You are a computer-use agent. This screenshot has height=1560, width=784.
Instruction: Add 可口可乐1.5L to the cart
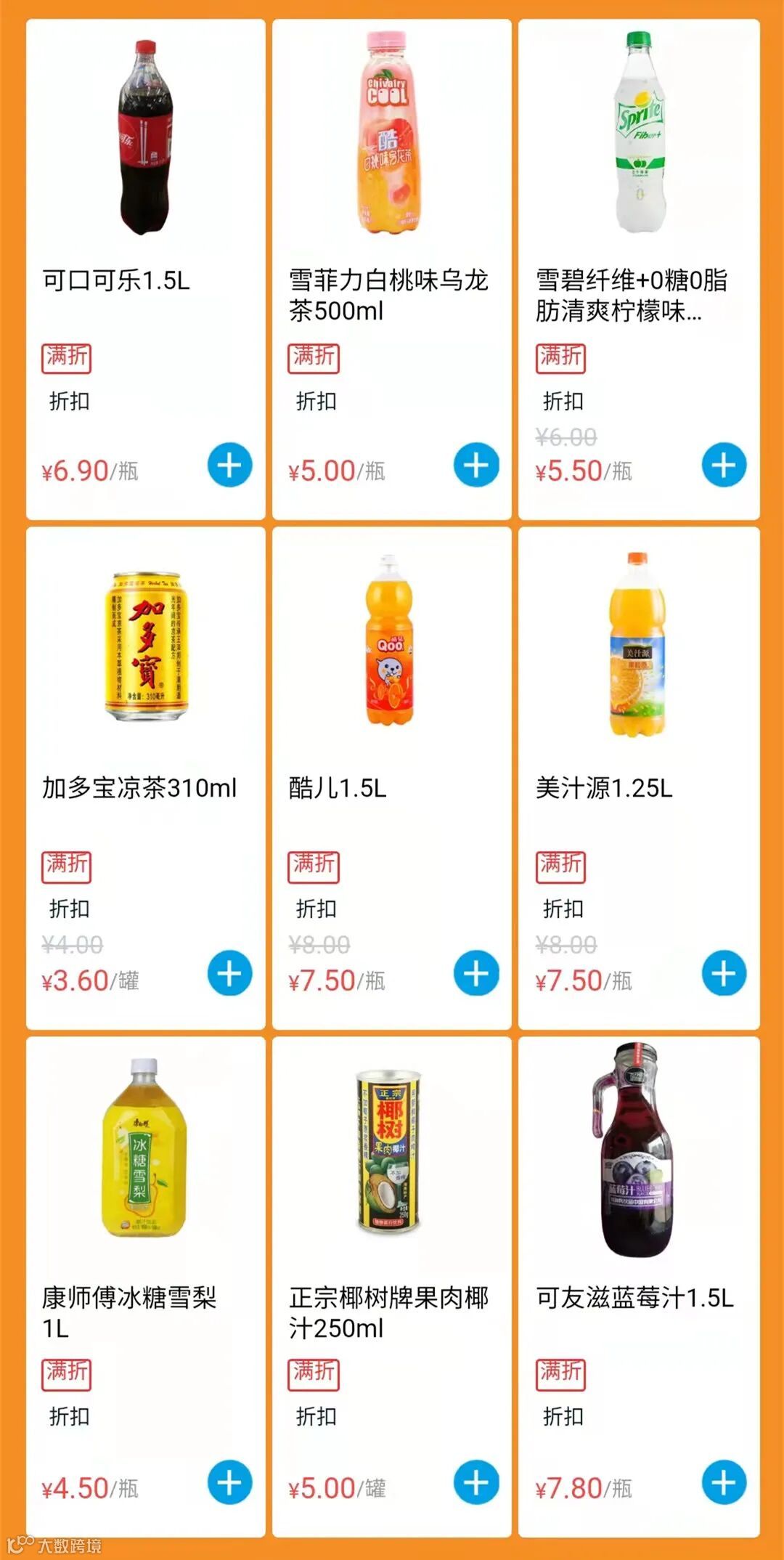229,466
